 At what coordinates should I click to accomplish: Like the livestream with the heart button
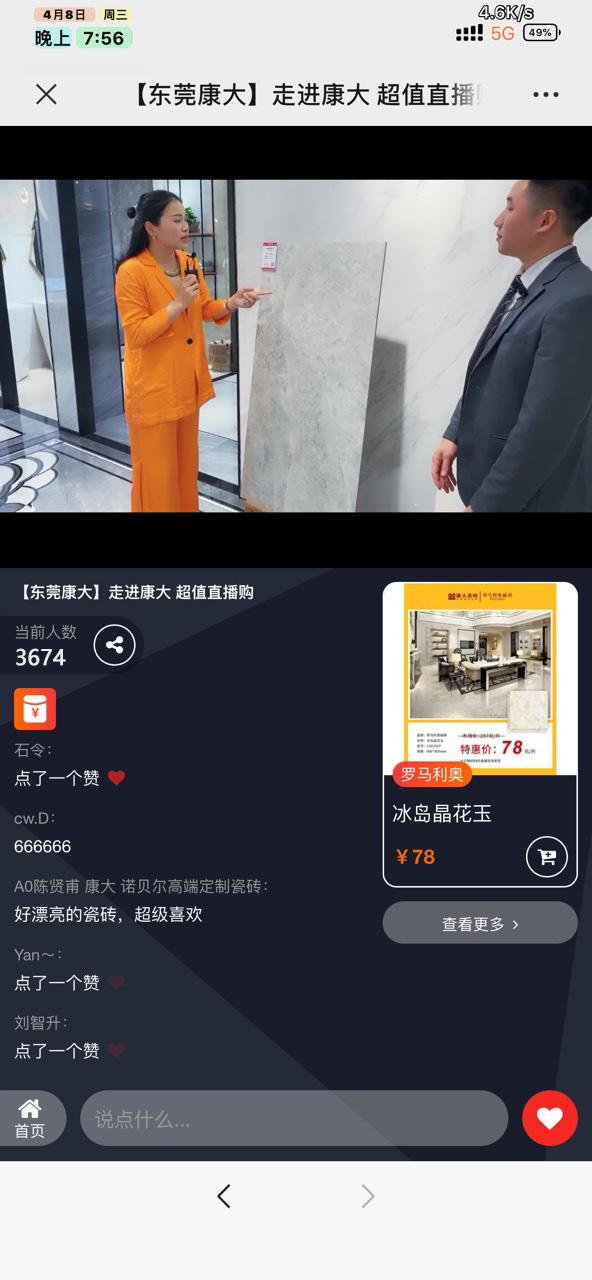pos(550,1118)
